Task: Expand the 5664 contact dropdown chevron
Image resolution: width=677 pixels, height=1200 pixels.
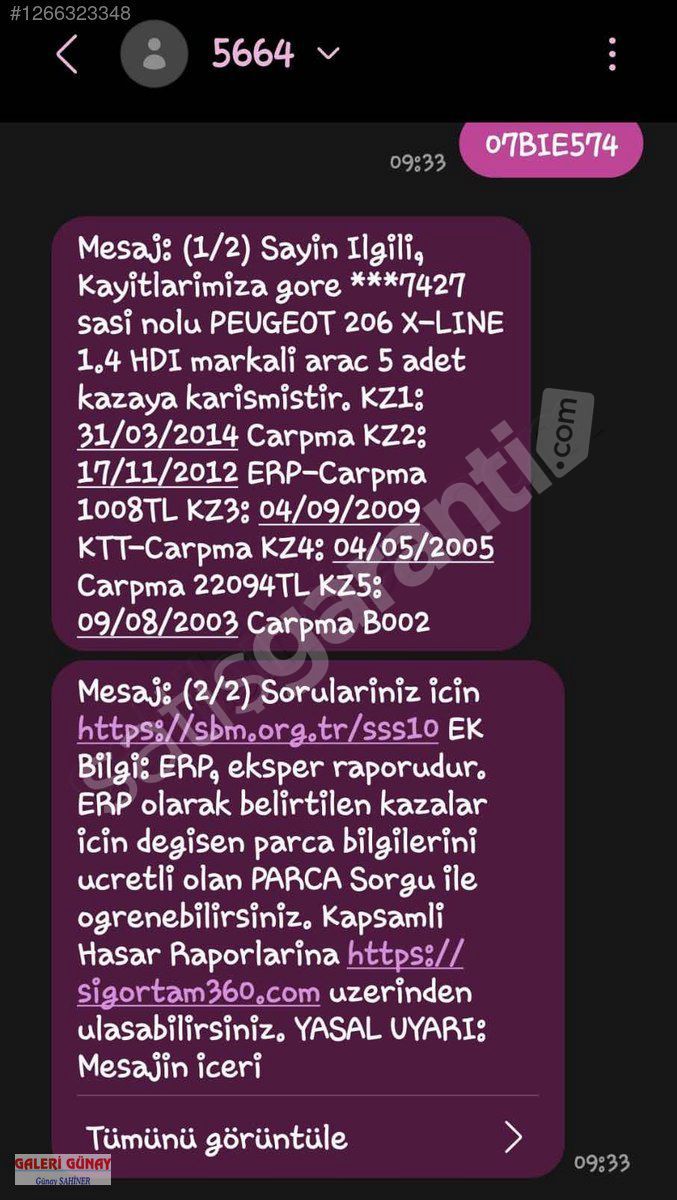Action: [x=327, y=54]
